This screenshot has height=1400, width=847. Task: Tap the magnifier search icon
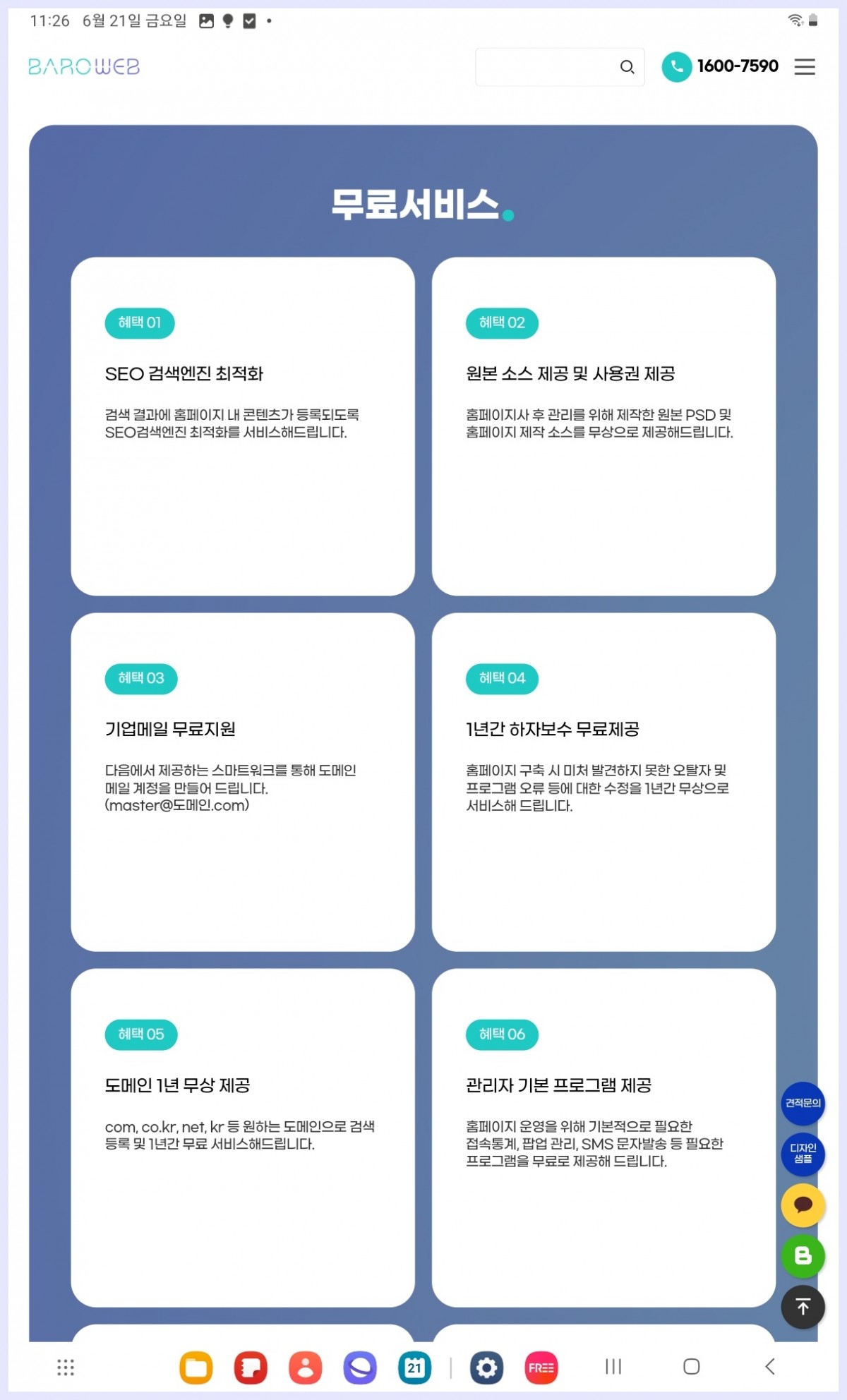tap(627, 67)
